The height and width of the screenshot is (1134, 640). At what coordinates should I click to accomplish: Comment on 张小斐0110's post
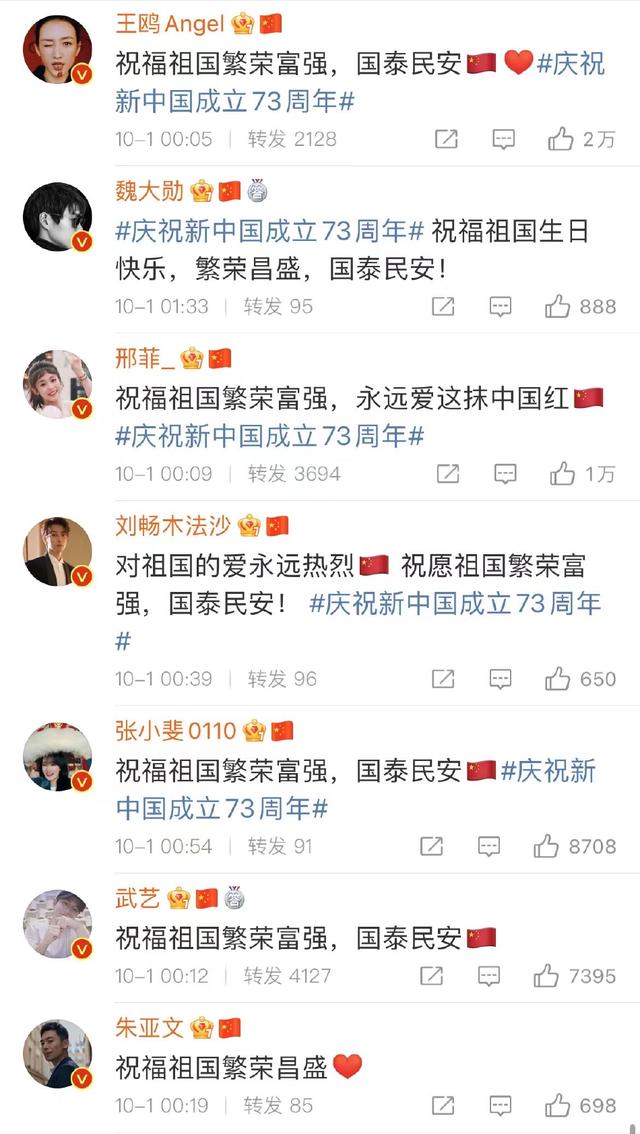[489, 846]
